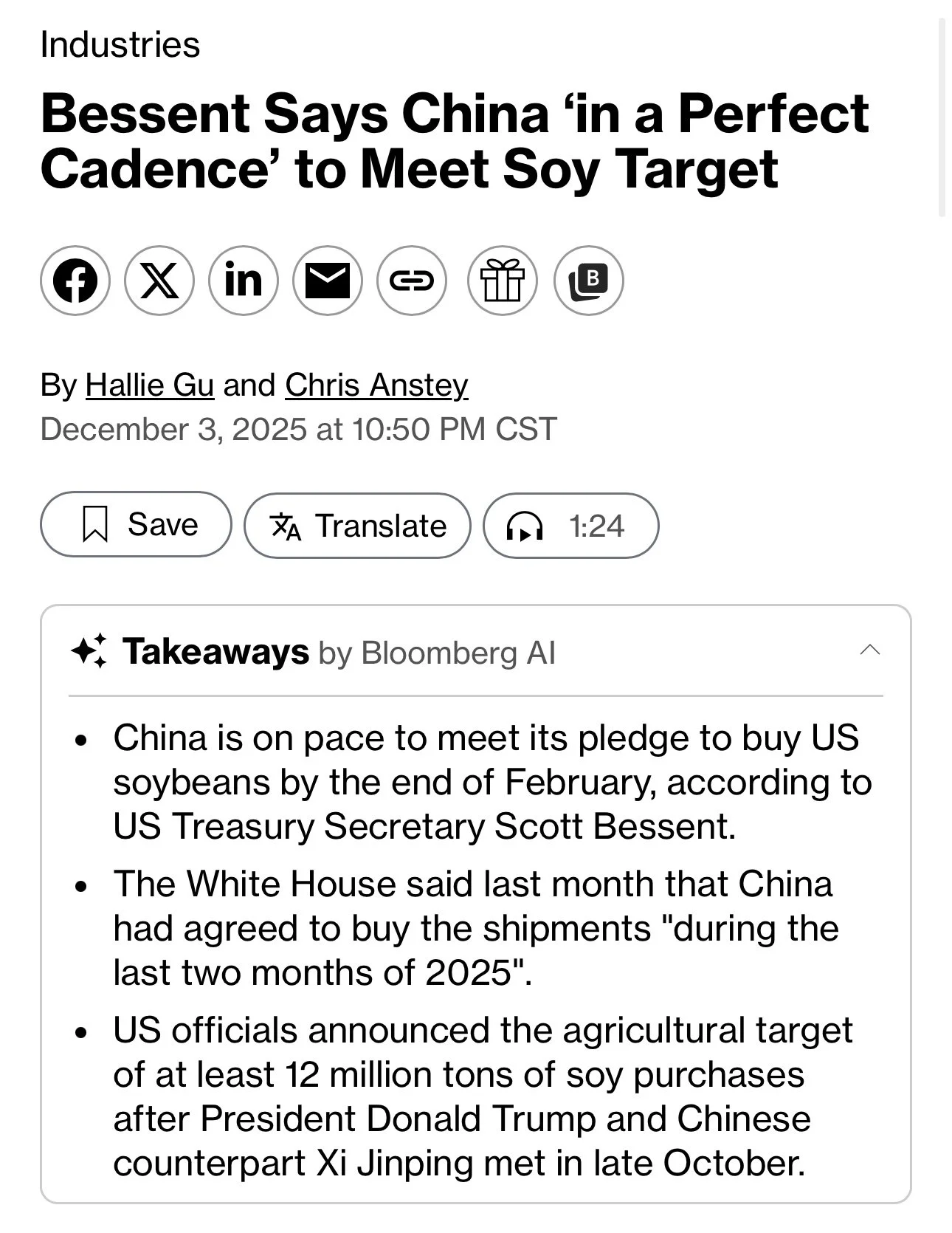The width and height of the screenshot is (952, 1233).
Task: Play the 1:24 audio version
Action: (570, 526)
